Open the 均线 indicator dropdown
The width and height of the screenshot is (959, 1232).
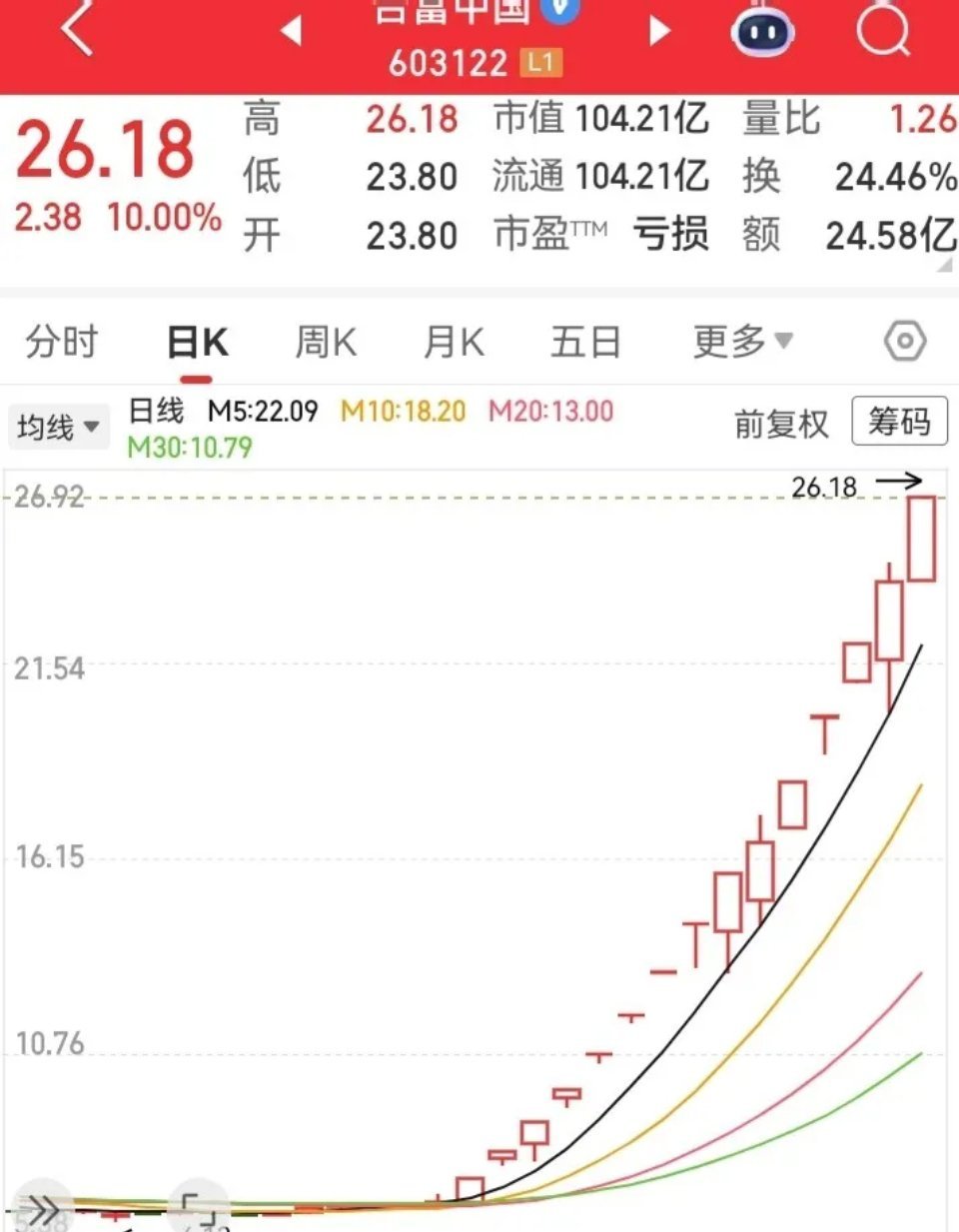[57, 425]
